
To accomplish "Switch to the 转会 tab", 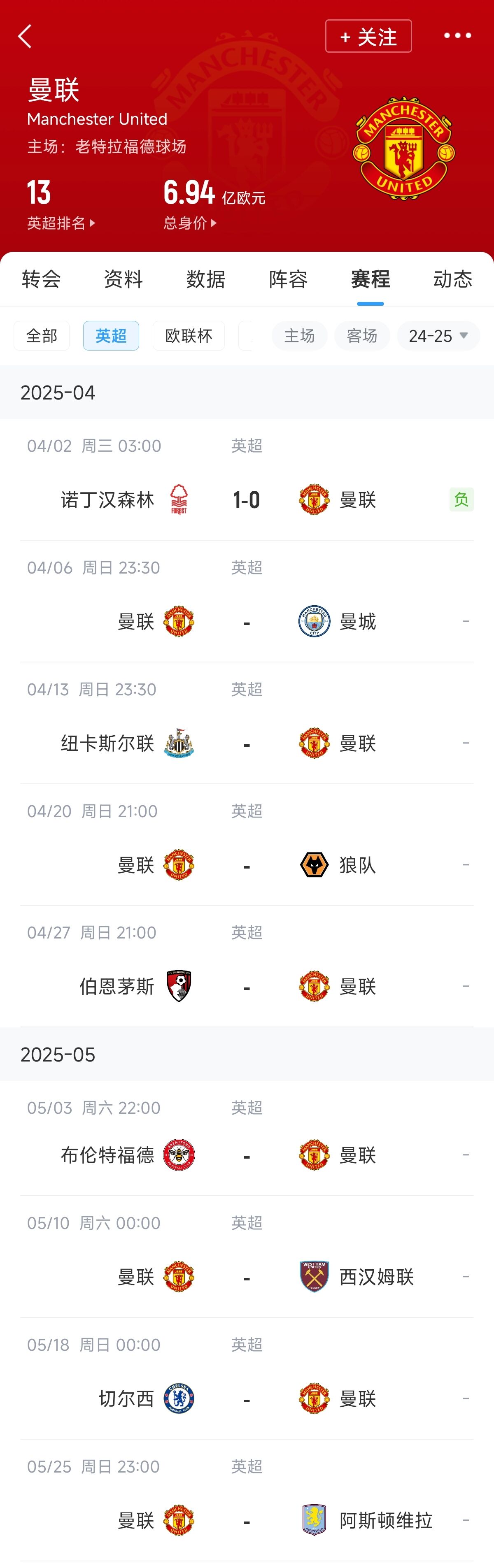I will coord(42,279).
